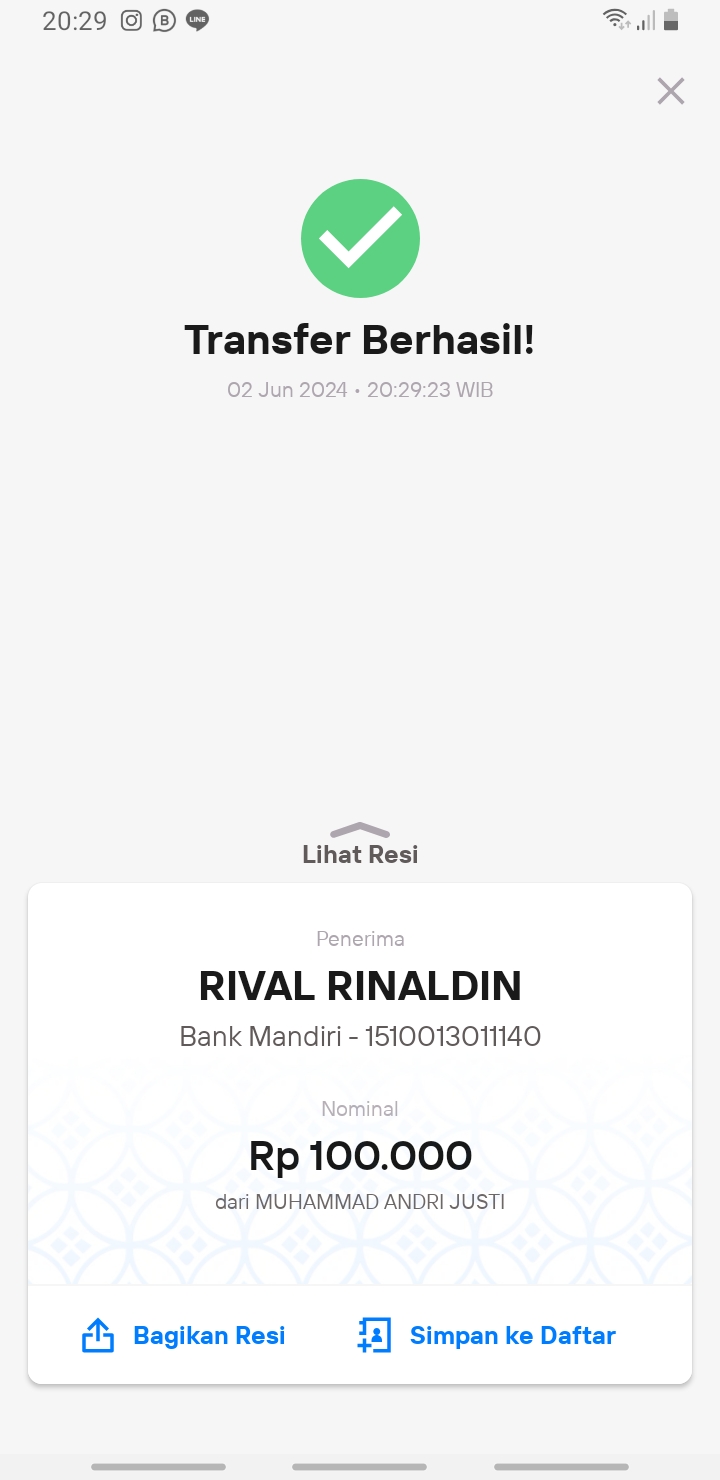
Task: Close the transfer success screen
Action: (670, 91)
